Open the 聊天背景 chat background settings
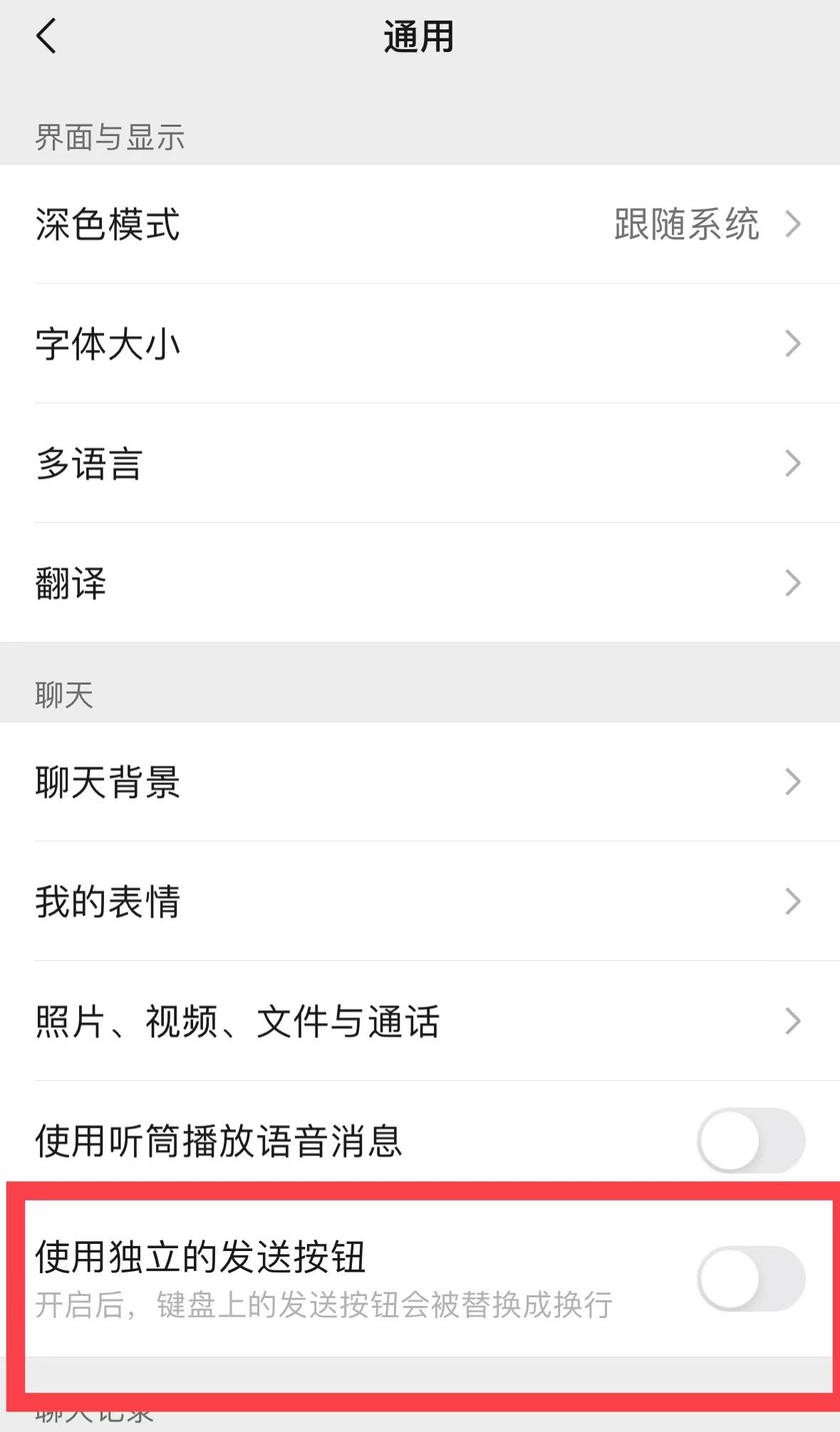Image resolution: width=840 pixels, height=1432 pixels. 285,782
